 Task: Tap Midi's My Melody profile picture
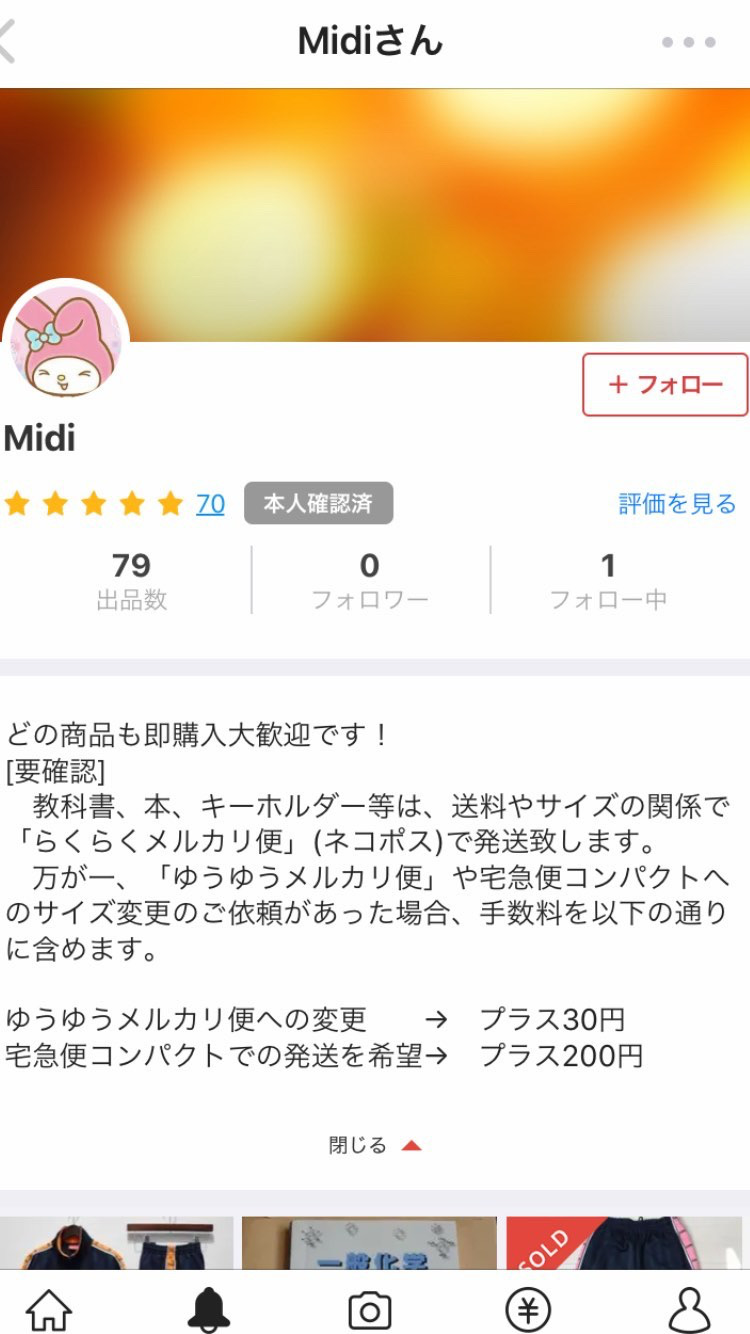click(66, 342)
